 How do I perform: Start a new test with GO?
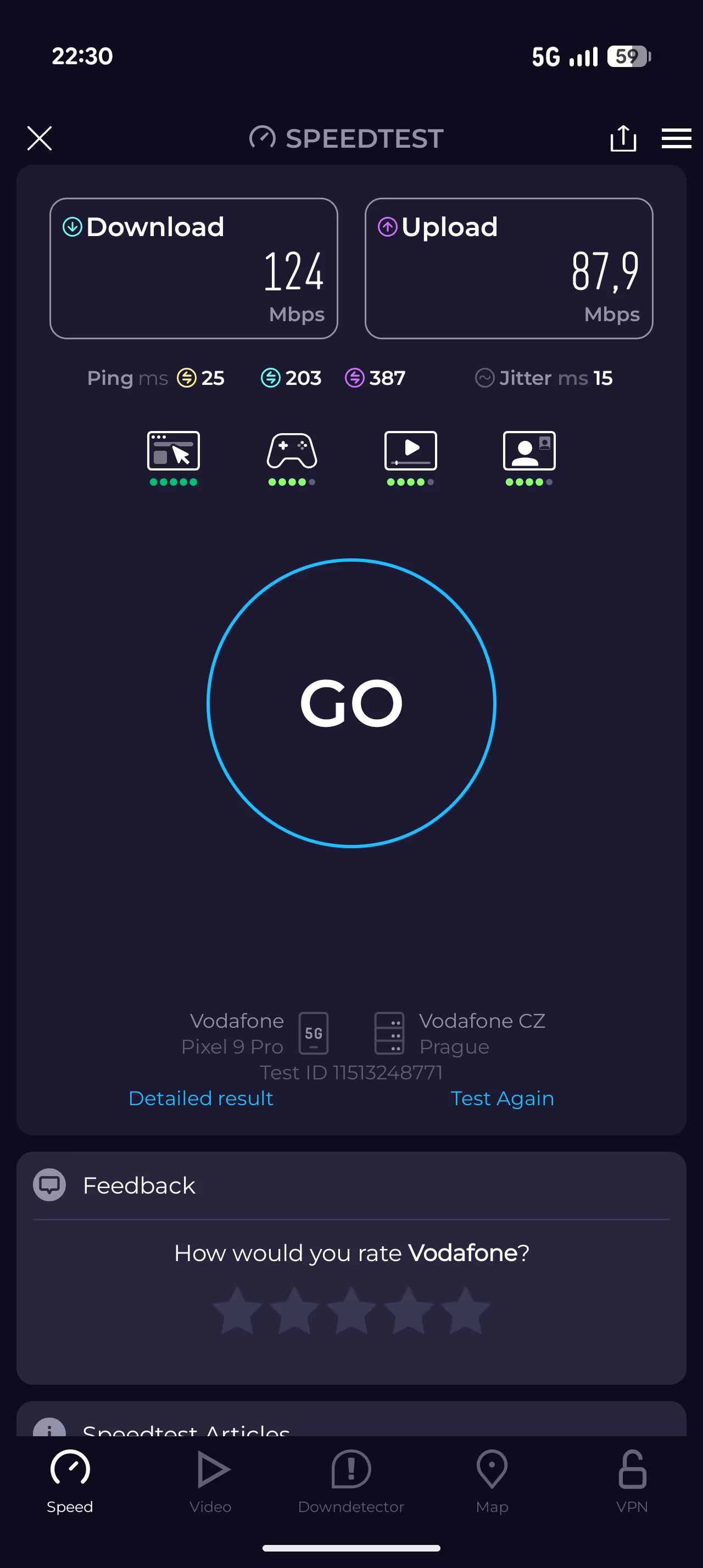[351, 703]
